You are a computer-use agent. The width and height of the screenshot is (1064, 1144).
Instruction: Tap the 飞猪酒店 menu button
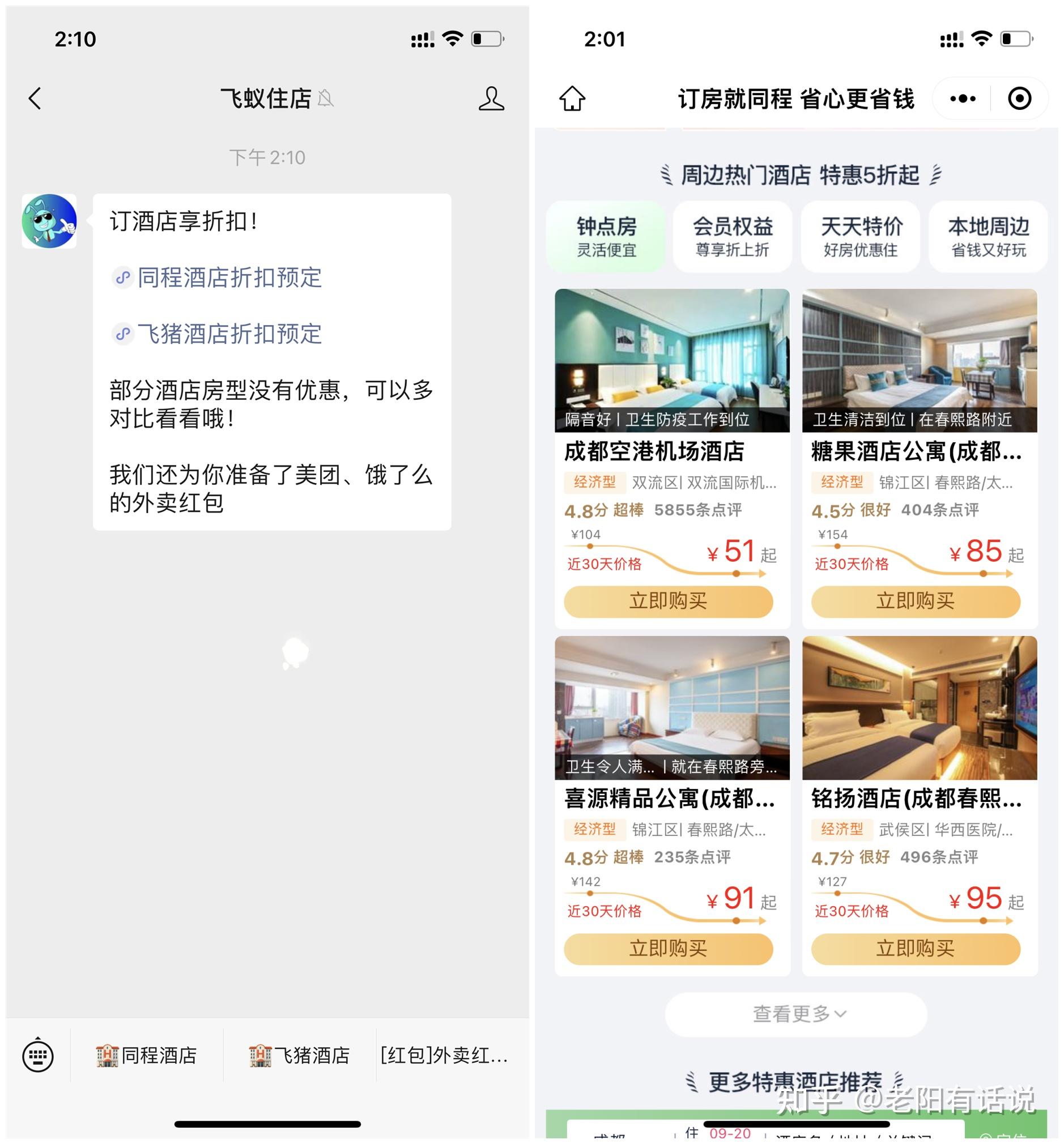(x=299, y=1055)
